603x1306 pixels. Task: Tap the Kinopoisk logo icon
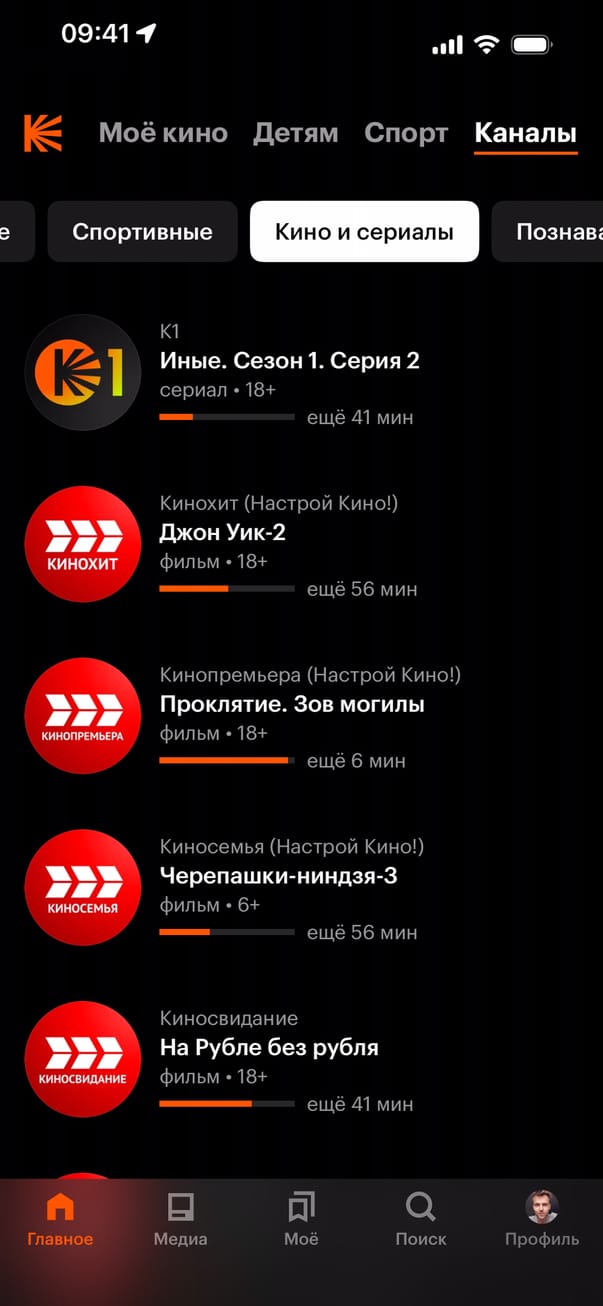click(43, 133)
